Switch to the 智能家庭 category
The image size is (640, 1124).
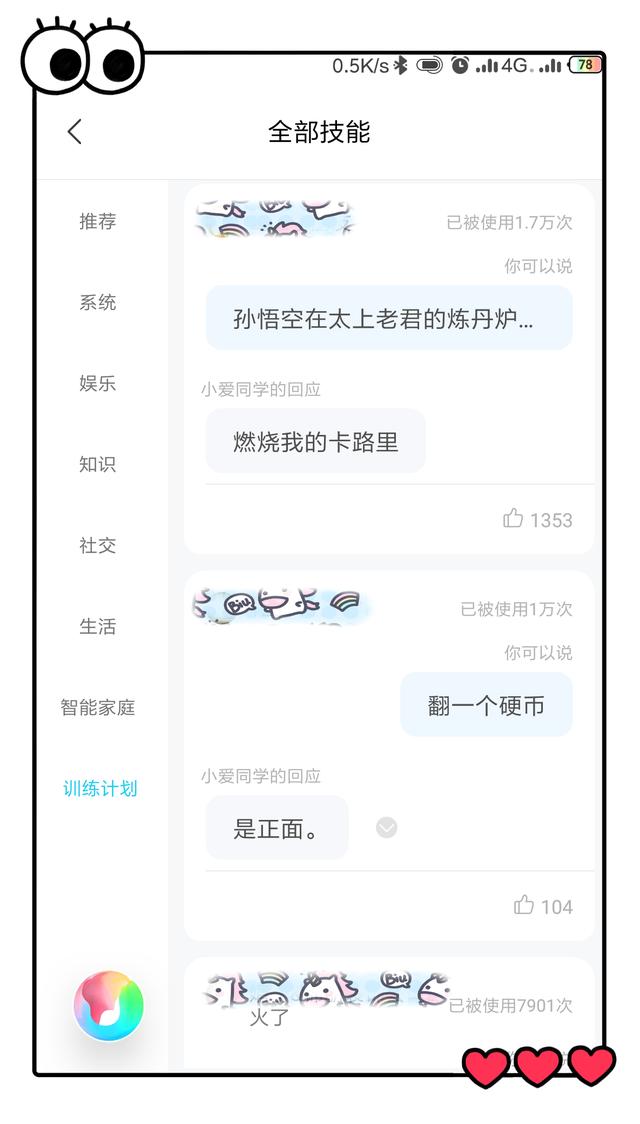(97, 708)
